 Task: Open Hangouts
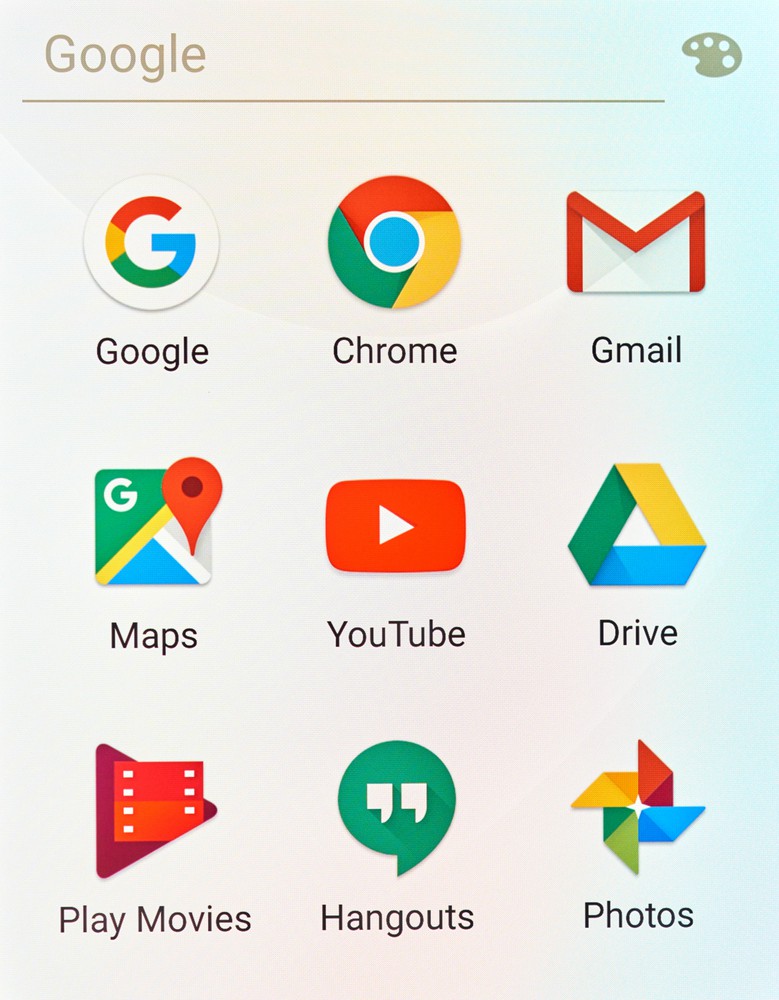click(x=396, y=806)
